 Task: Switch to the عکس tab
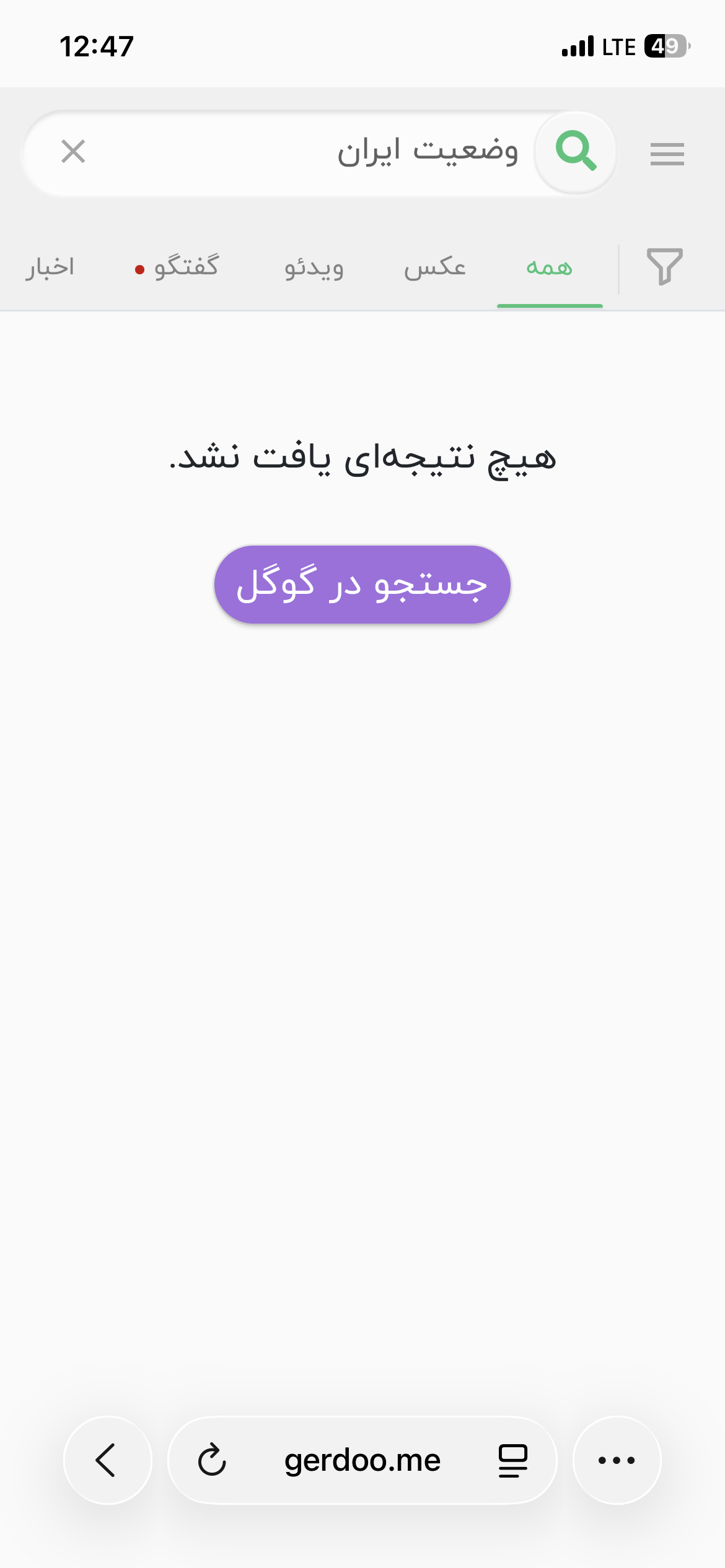tap(435, 268)
